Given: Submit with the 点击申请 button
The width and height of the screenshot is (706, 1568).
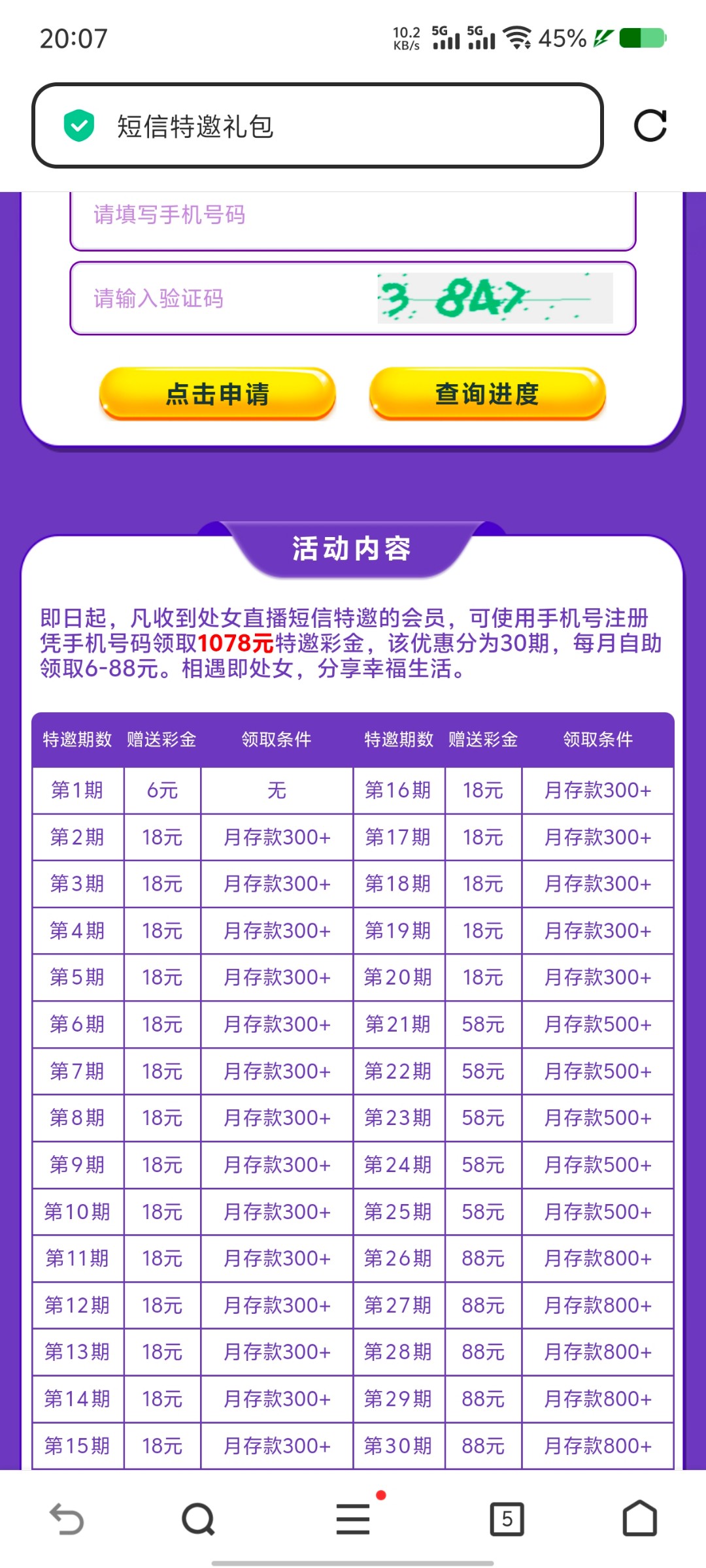Looking at the screenshot, I should [x=217, y=393].
